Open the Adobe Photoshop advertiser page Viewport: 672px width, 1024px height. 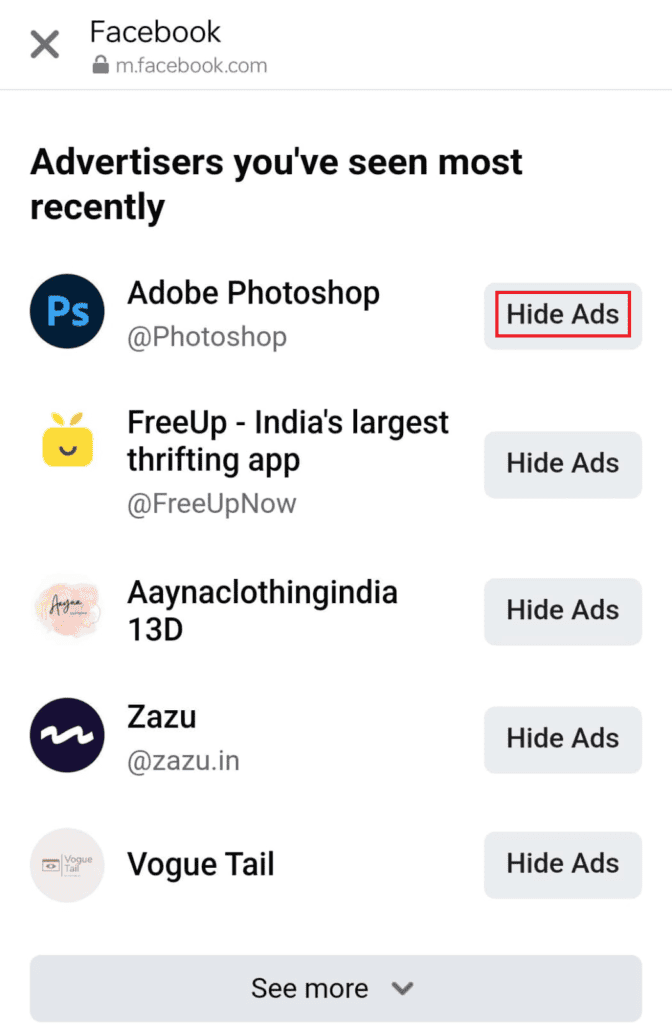point(253,294)
